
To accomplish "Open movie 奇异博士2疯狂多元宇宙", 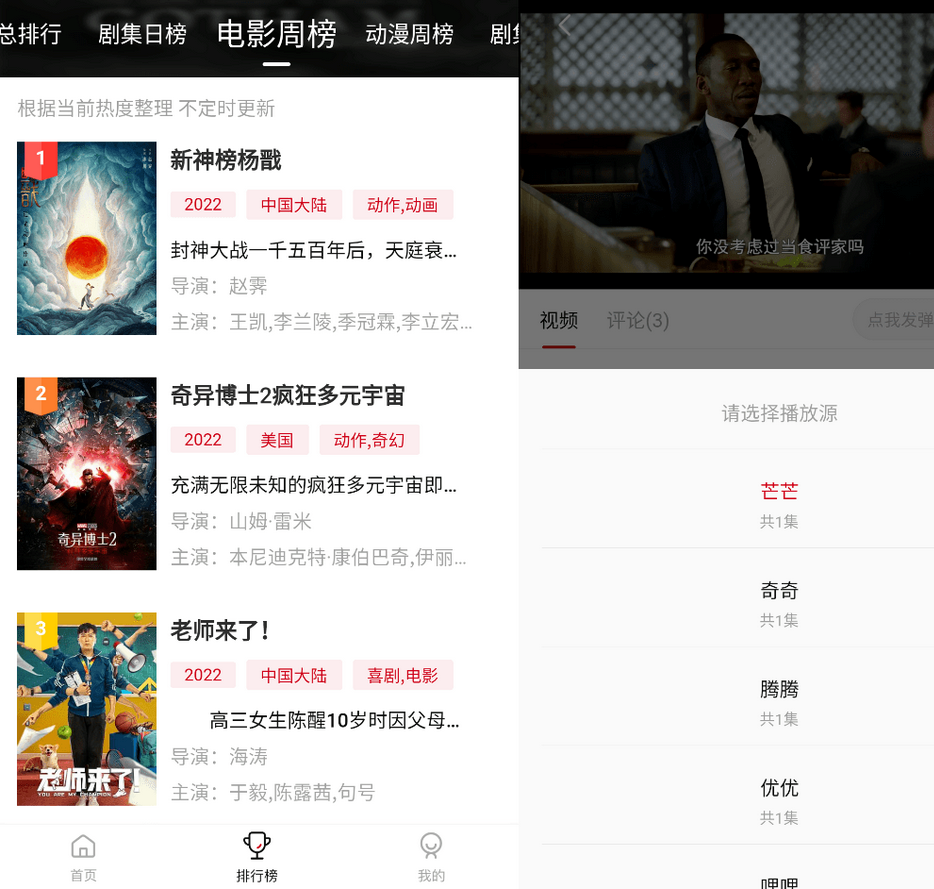I will point(287,396).
